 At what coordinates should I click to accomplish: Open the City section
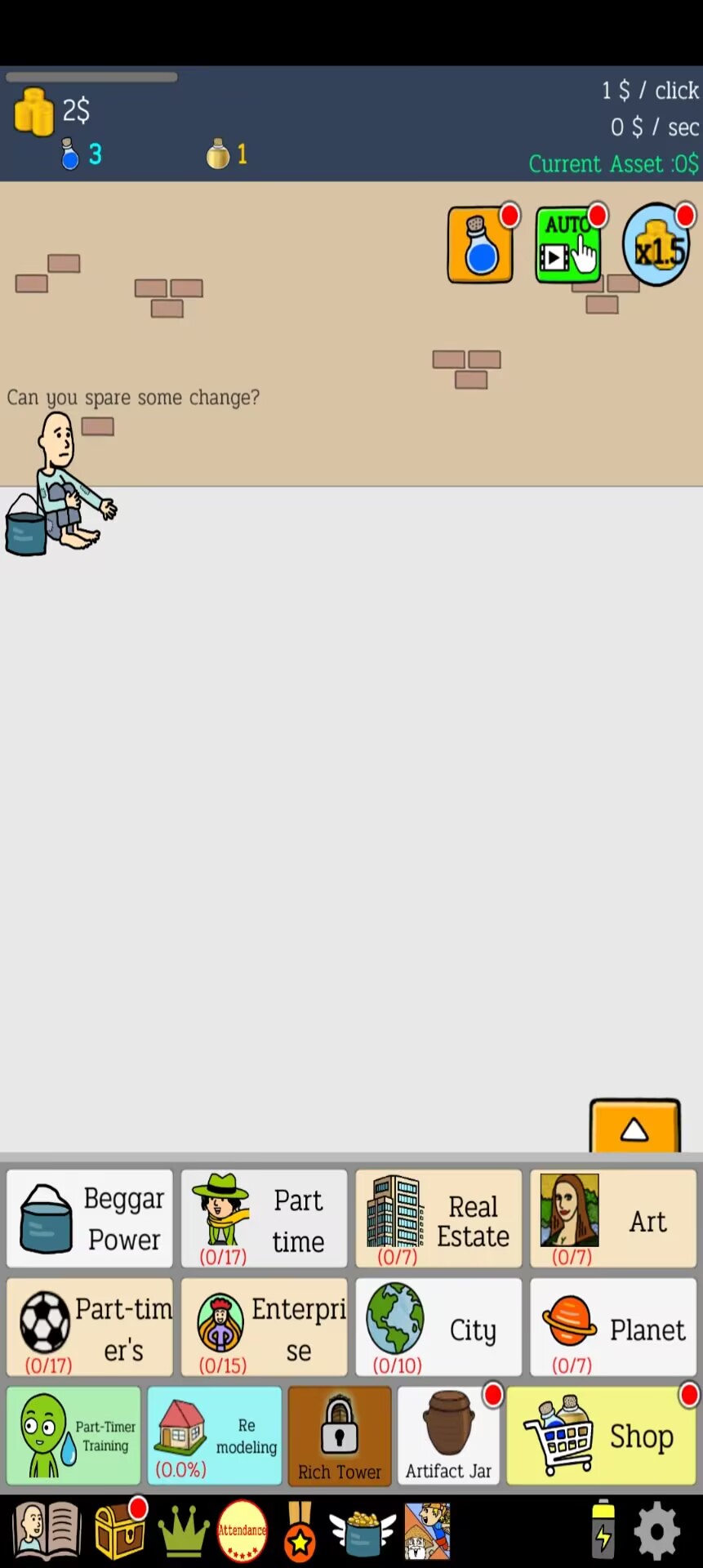(x=438, y=1327)
